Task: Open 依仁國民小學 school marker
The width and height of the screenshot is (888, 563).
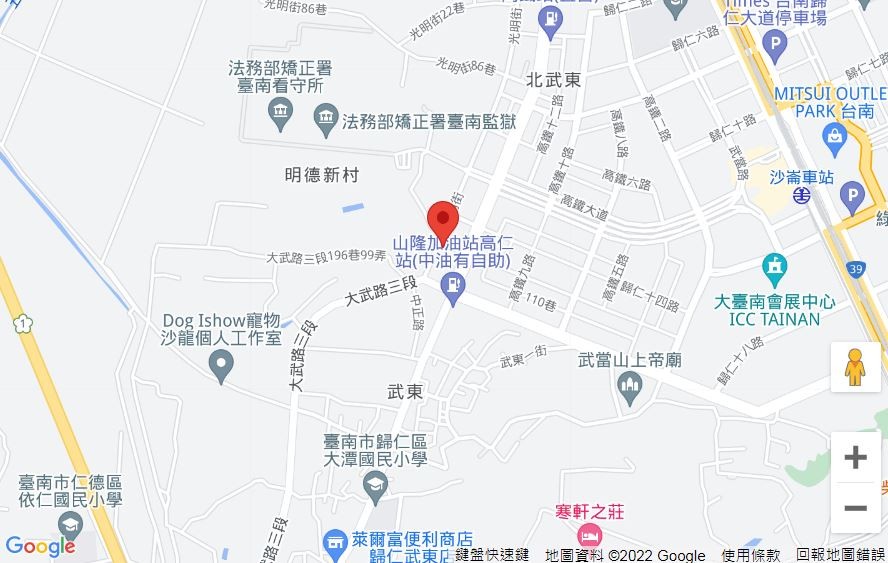Action: 70,524
